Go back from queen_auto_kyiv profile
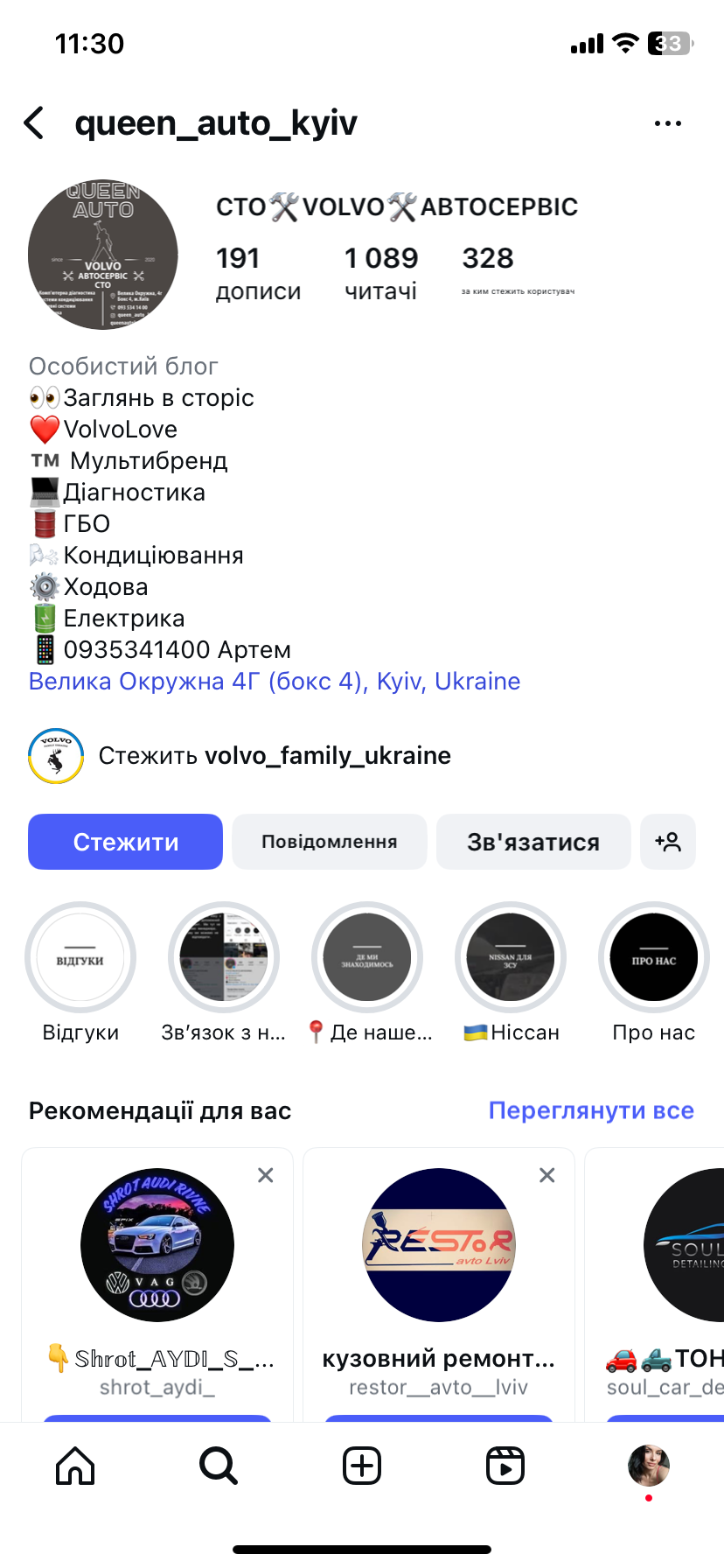The height and width of the screenshot is (1568, 724). (34, 123)
